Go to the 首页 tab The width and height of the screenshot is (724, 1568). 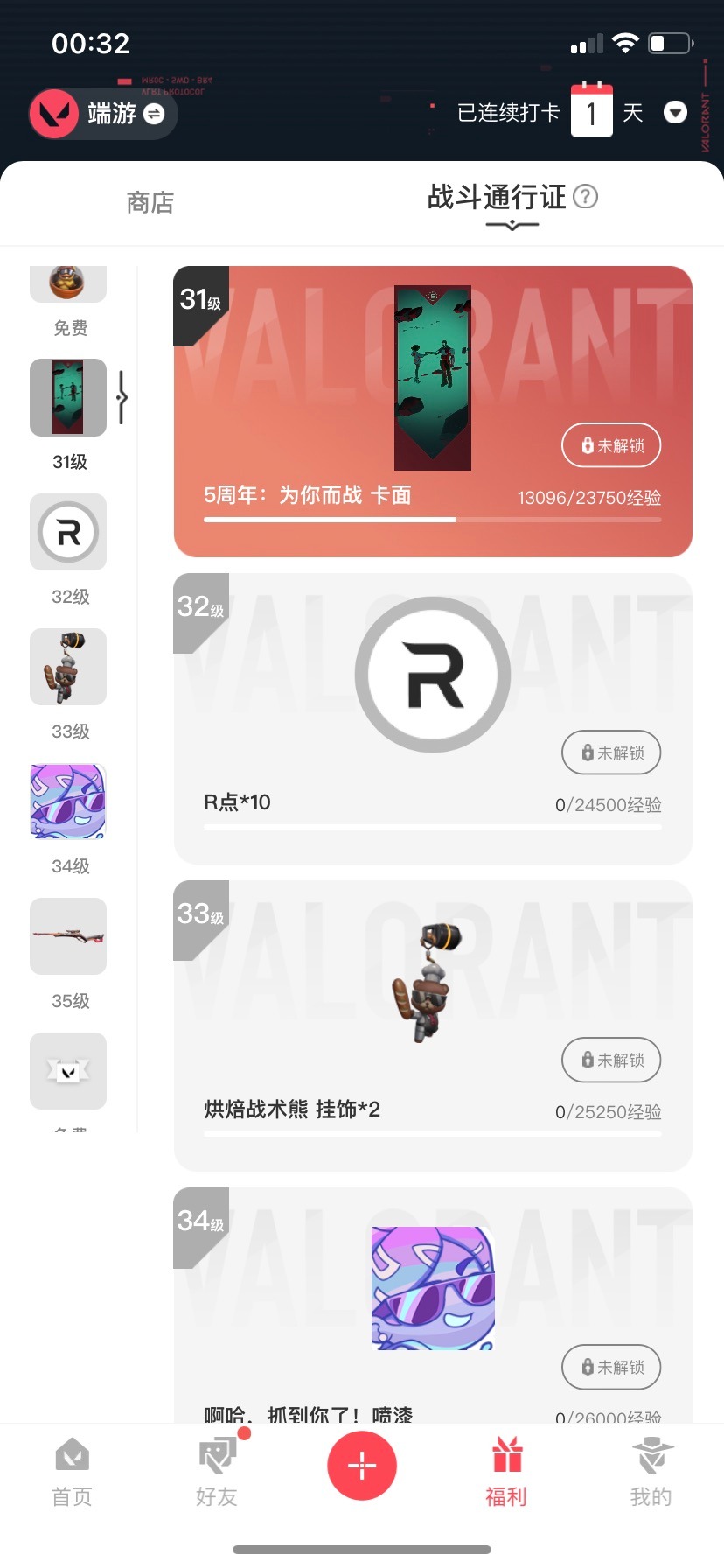pos(72,1473)
